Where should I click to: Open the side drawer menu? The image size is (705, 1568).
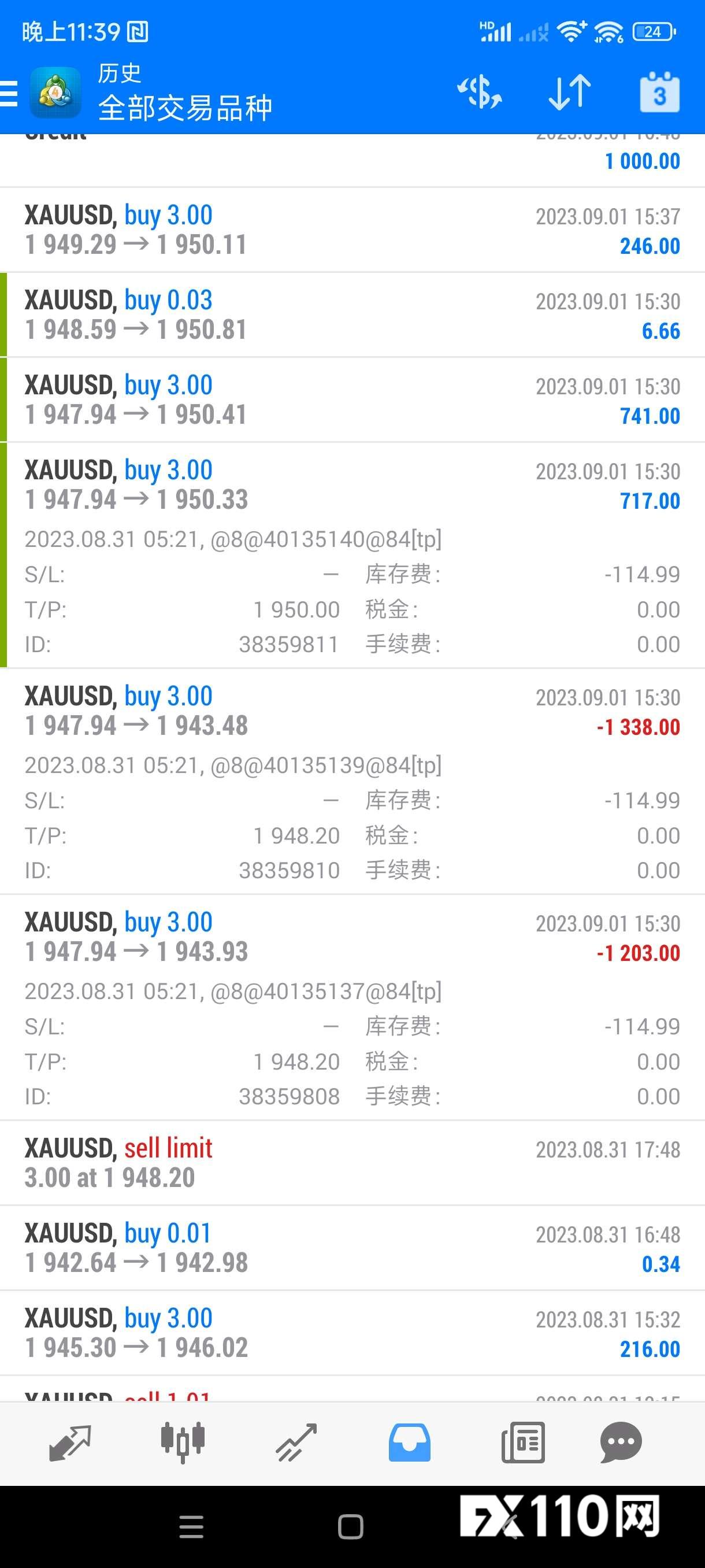10,94
